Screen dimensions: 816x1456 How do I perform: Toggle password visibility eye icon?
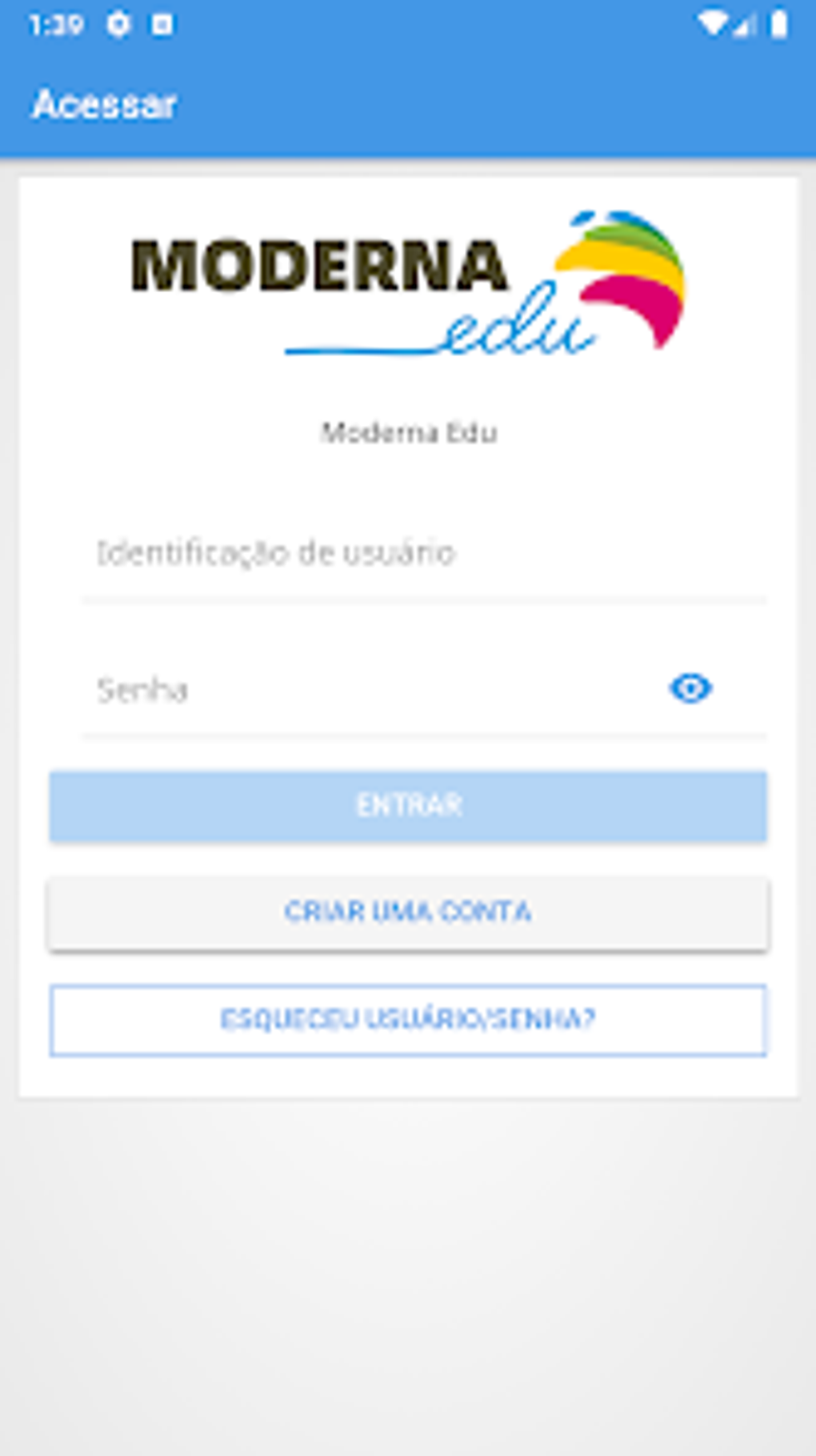point(690,688)
